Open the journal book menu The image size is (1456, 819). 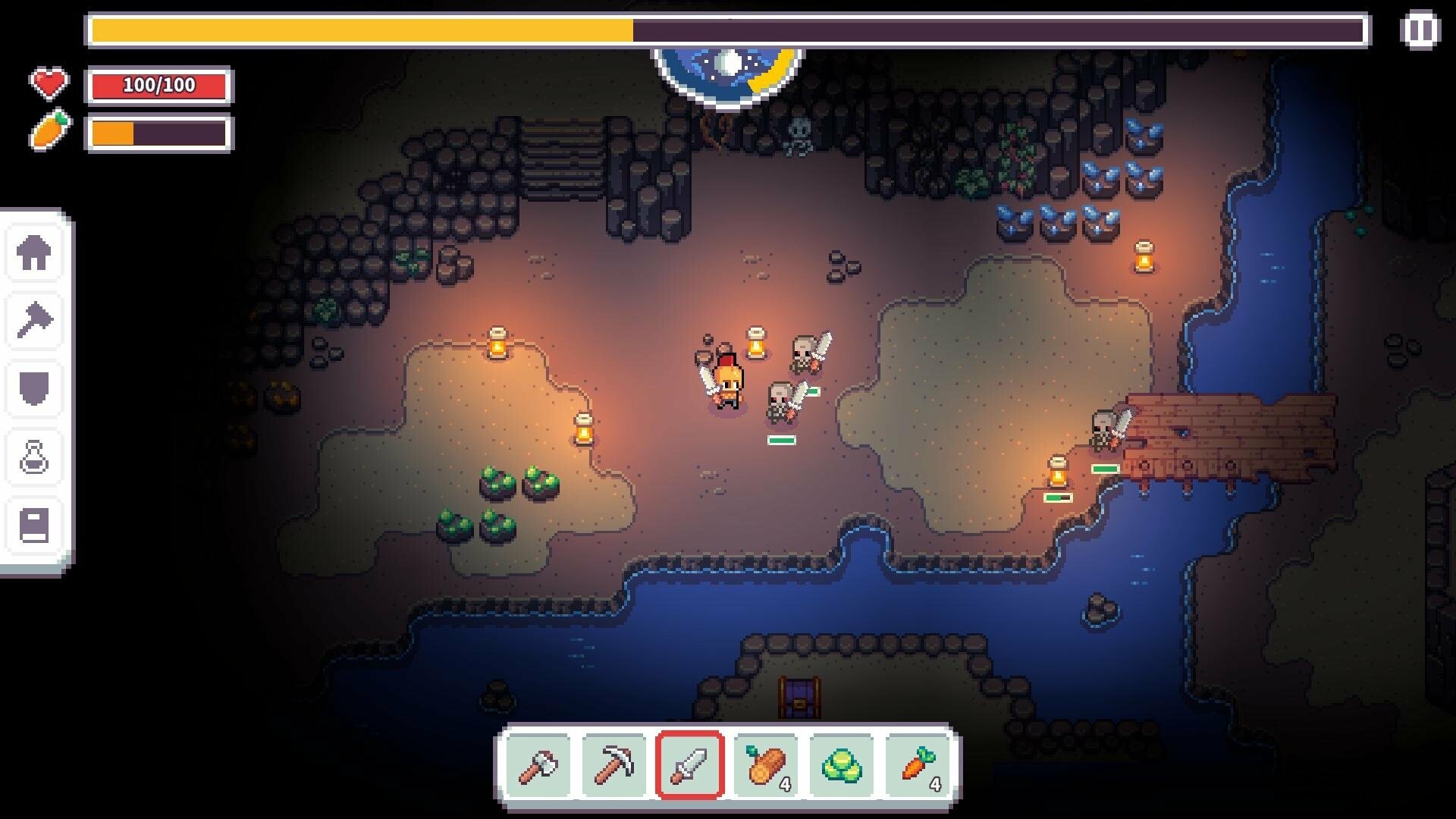(34, 525)
